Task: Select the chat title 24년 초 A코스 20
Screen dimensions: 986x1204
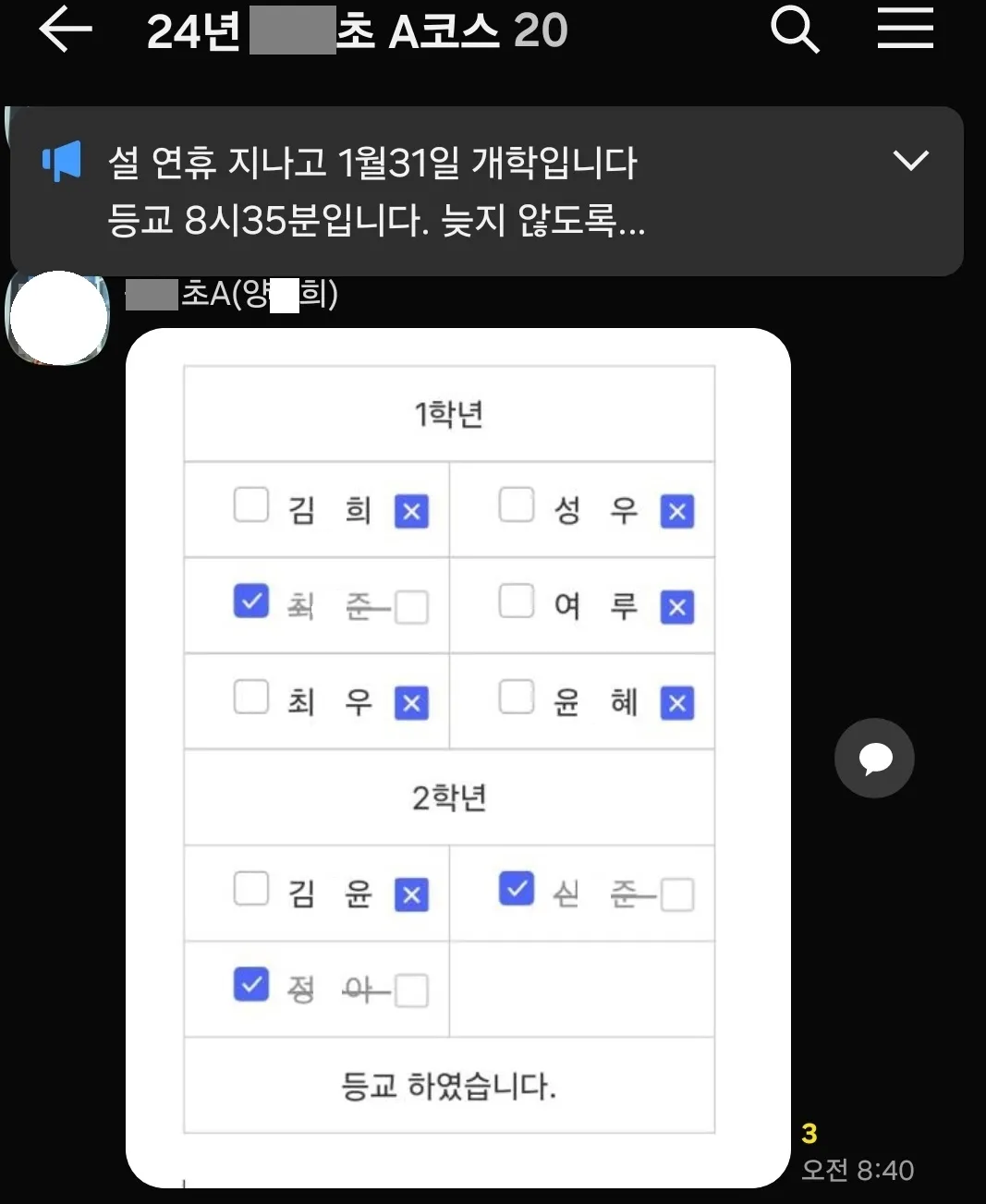Action: [357, 29]
